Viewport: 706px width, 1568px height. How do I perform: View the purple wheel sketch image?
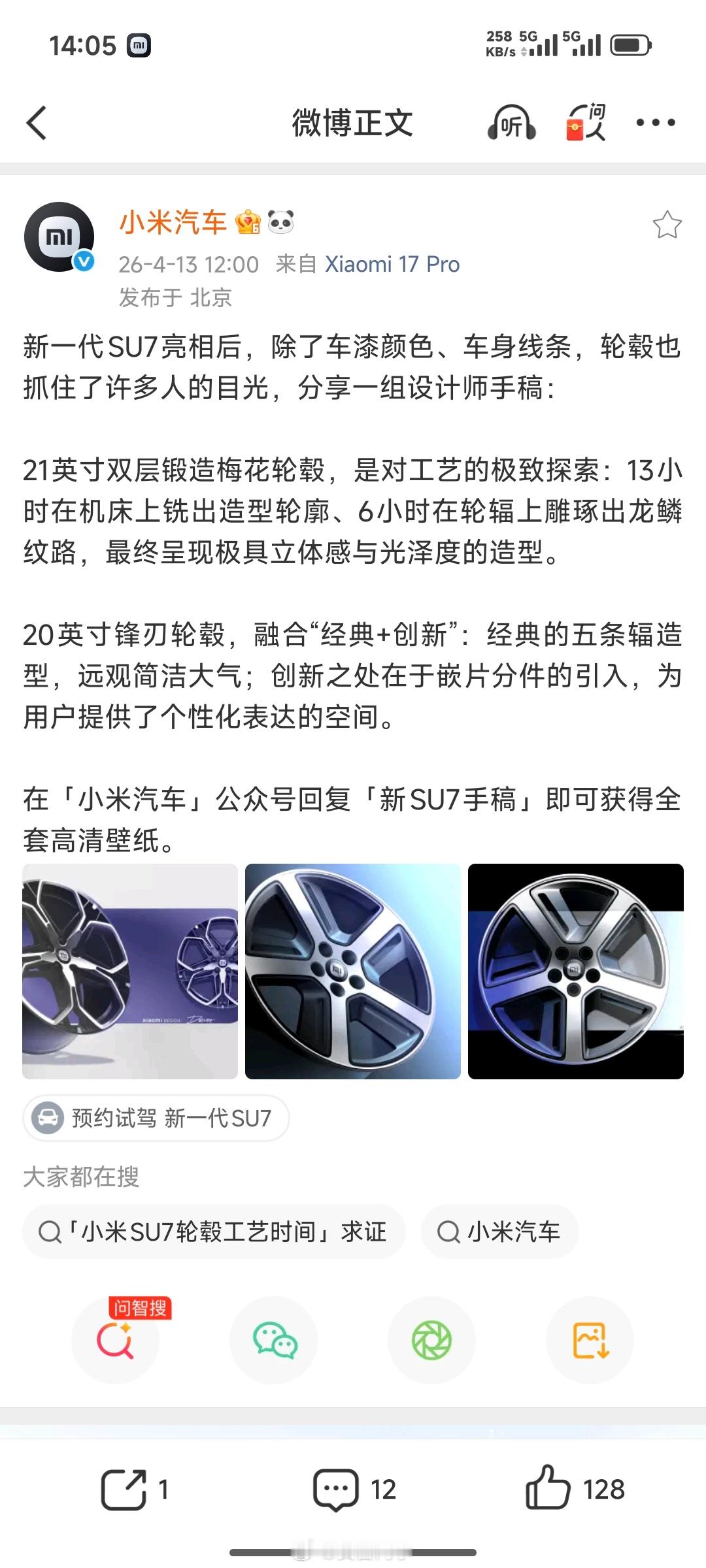tap(130, 972)
